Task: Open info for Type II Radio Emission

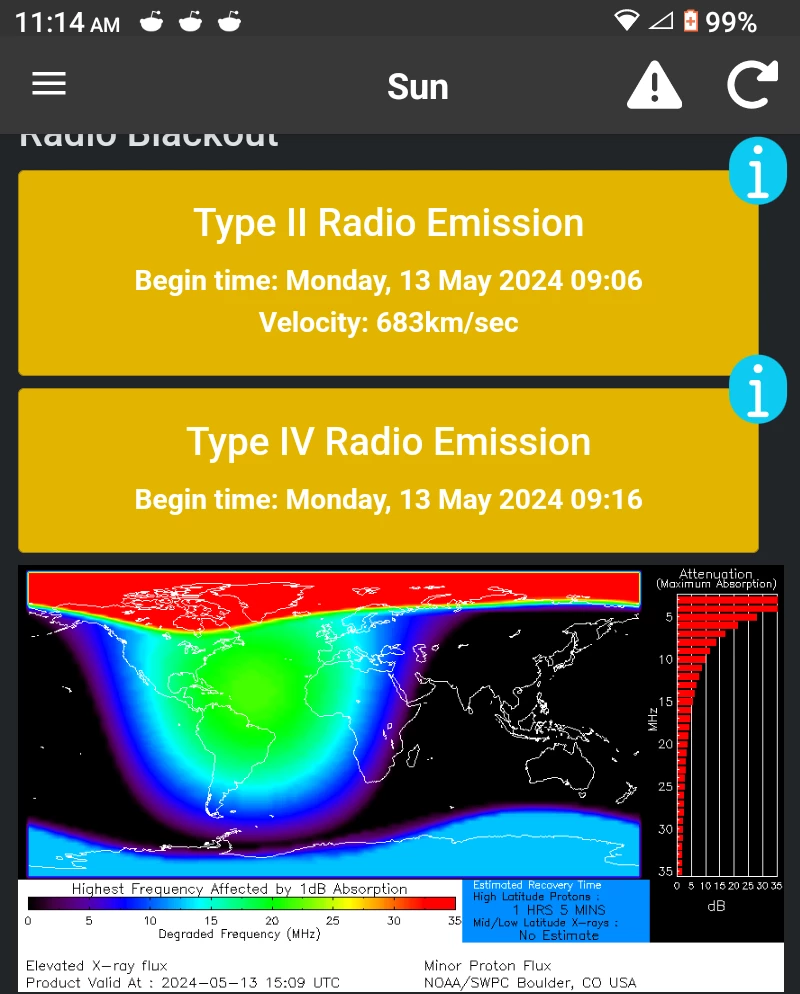Action: pos(758,171)
